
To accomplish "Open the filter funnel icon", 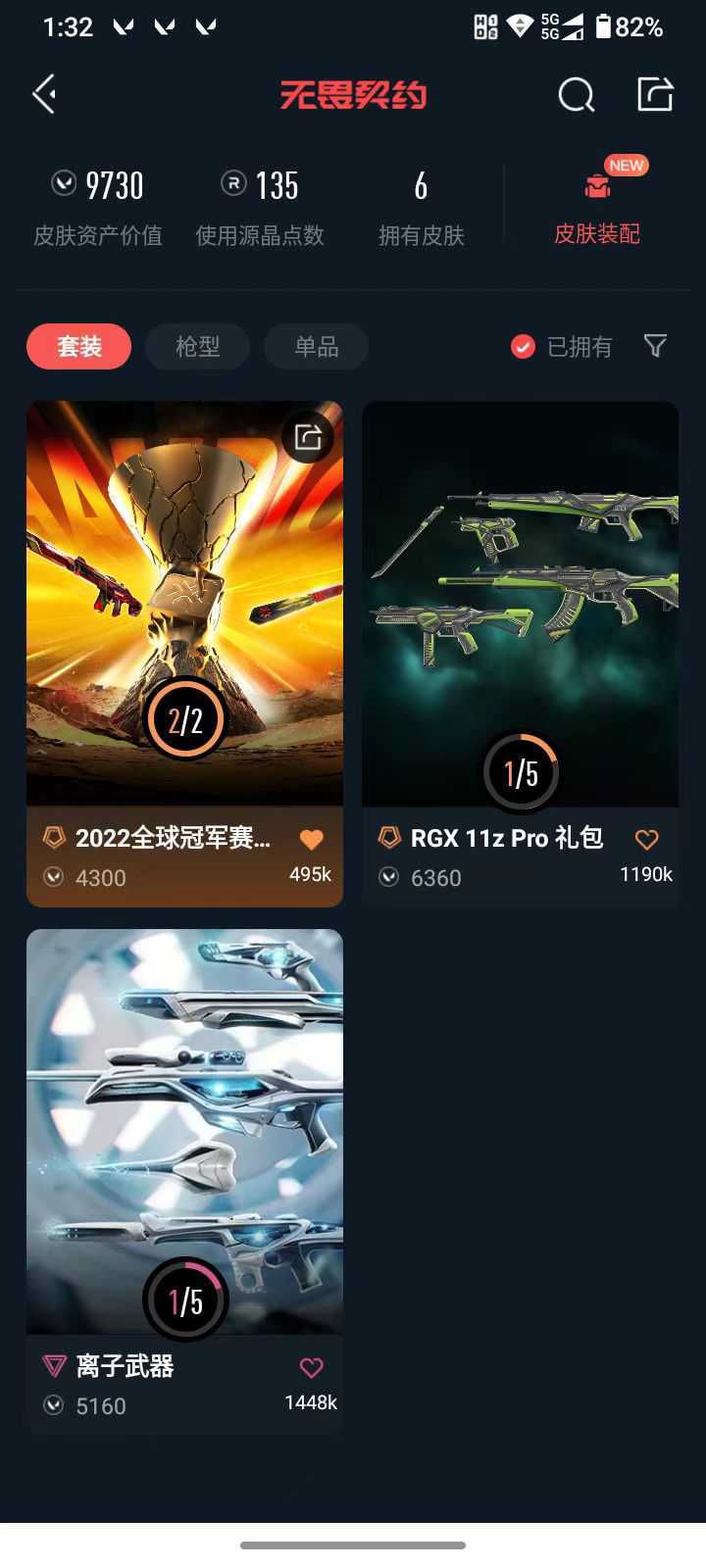I will tap(655, 346).
